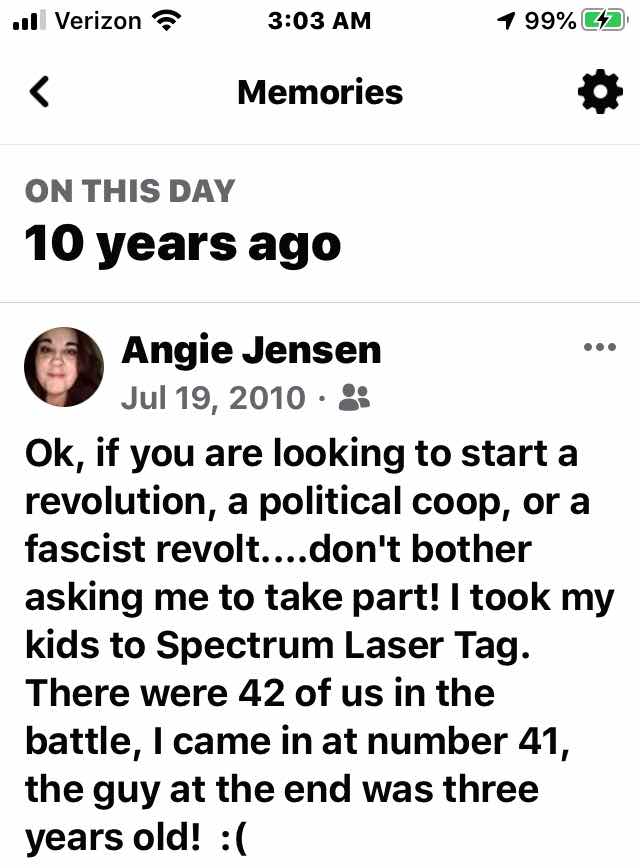Go back from Memories

tap(39, 92)
